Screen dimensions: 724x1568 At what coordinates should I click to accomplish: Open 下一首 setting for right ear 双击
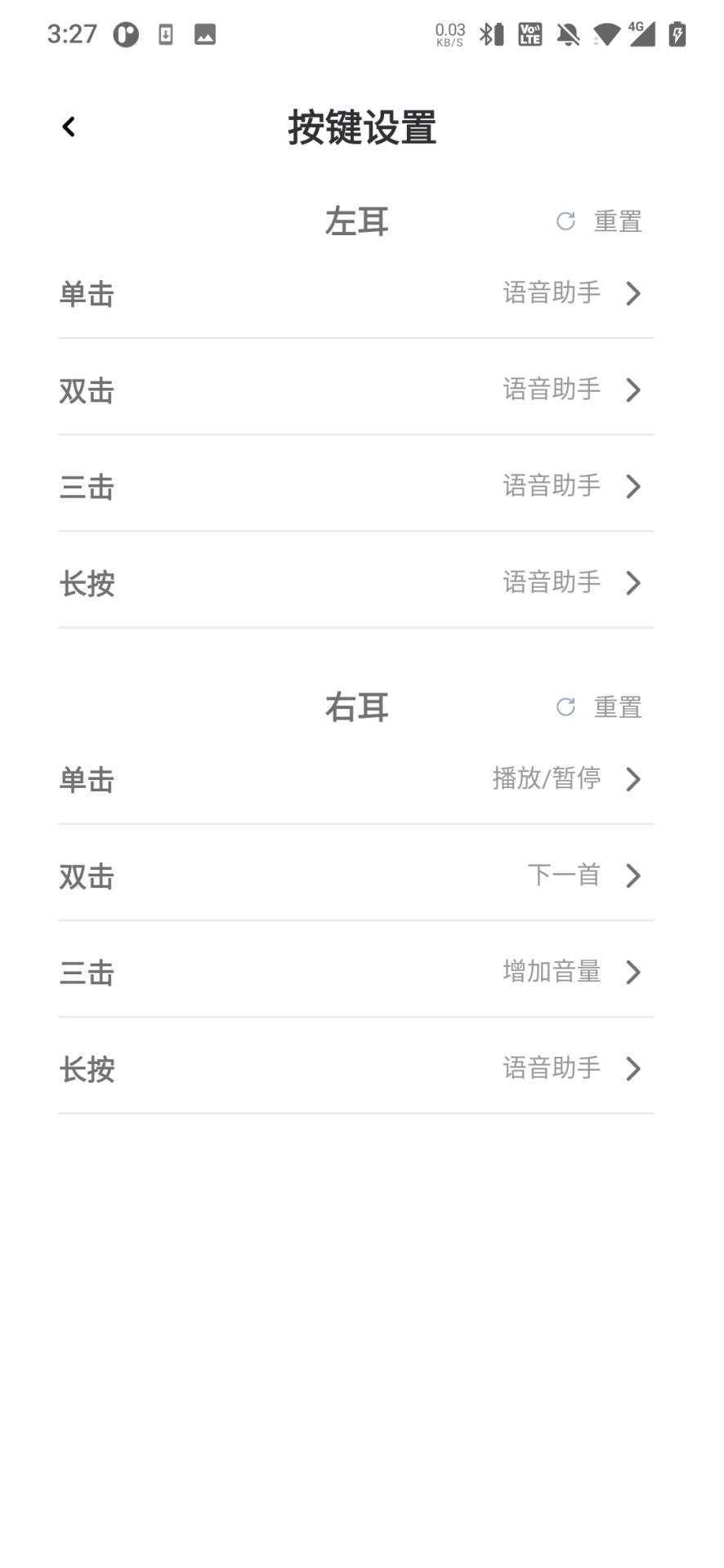tap(565, 876)
